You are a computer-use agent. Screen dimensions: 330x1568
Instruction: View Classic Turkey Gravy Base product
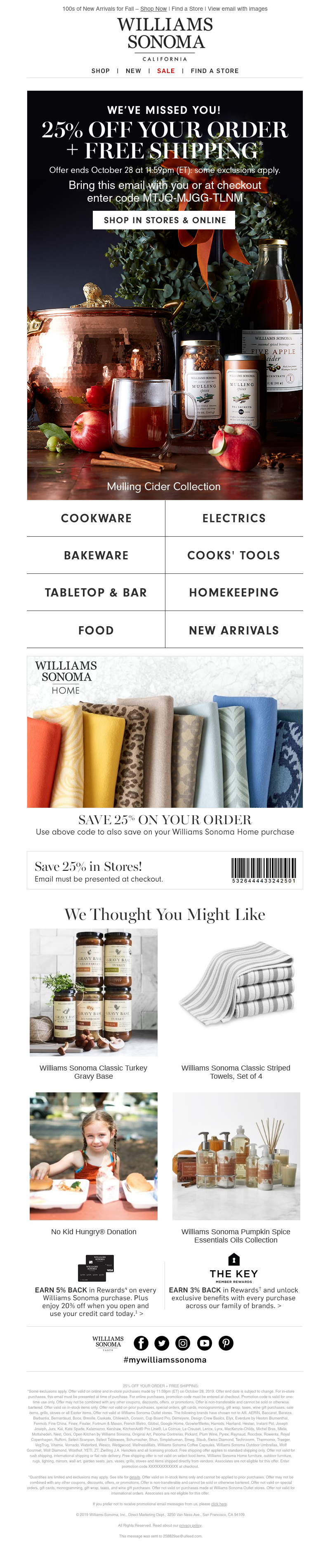[93, 993]
